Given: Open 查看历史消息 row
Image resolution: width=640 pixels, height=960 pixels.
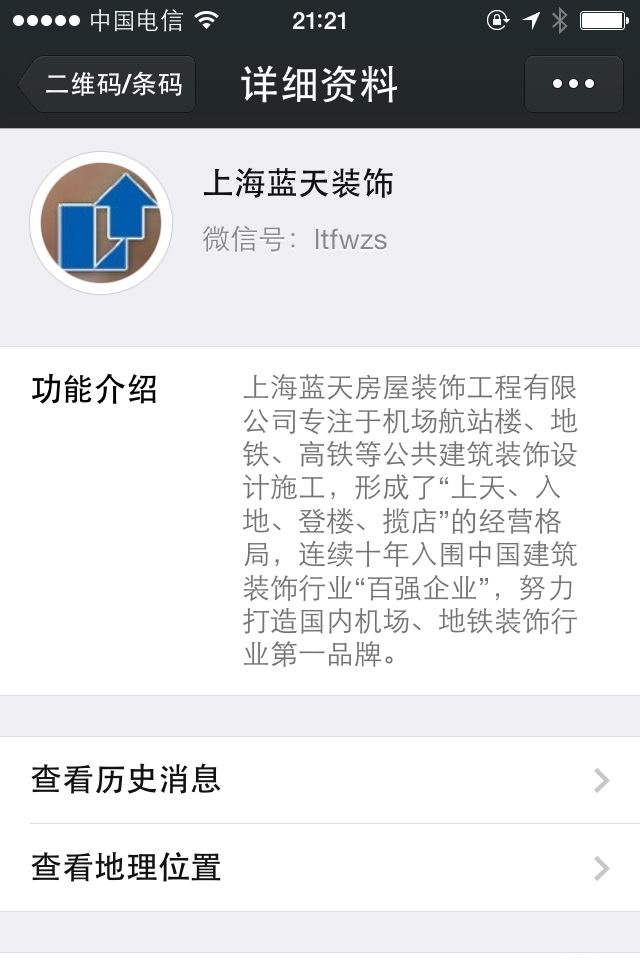Looking at the screenshot, I should [320, 780].
